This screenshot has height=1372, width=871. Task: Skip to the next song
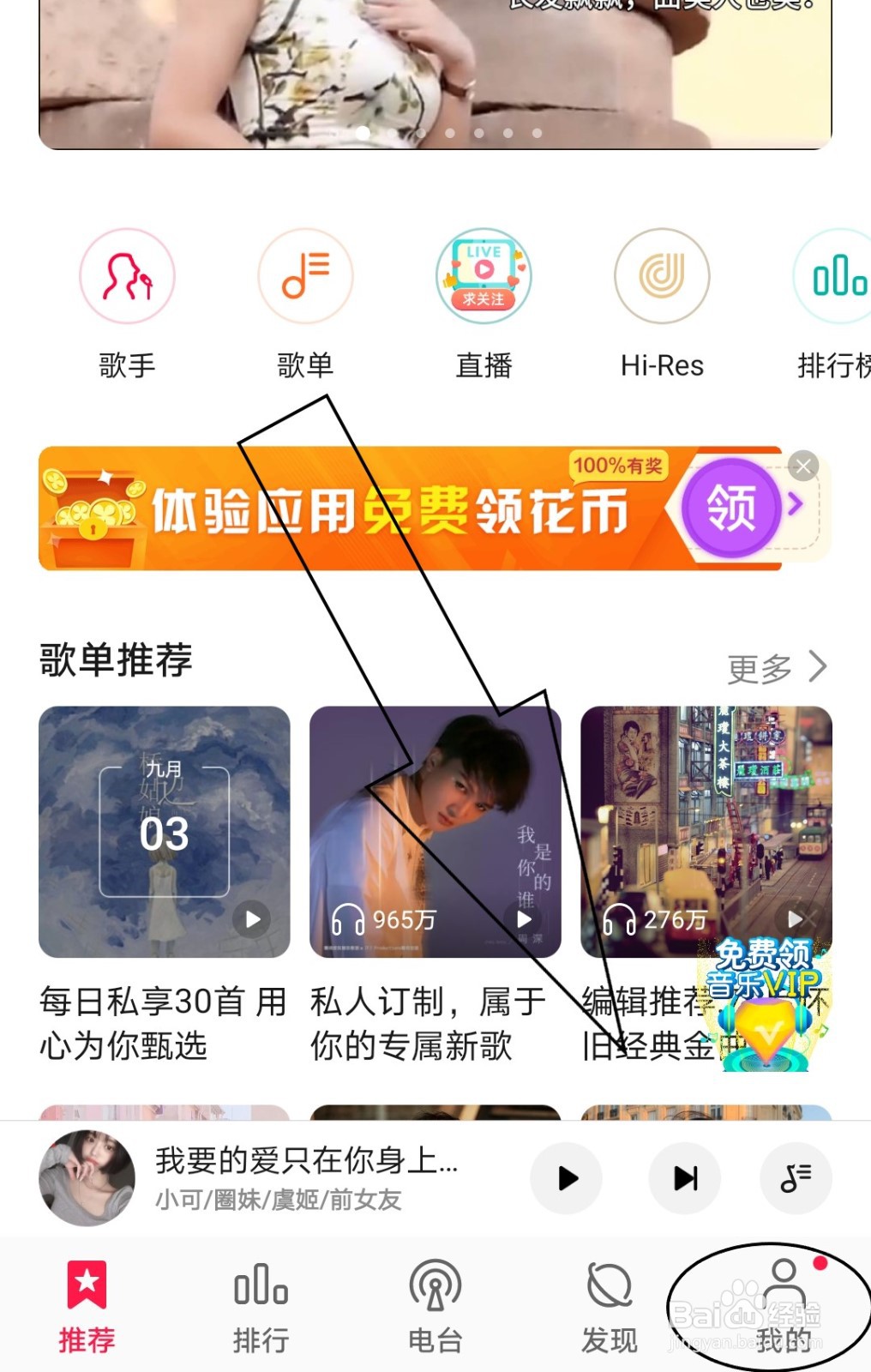point(685,1179)
